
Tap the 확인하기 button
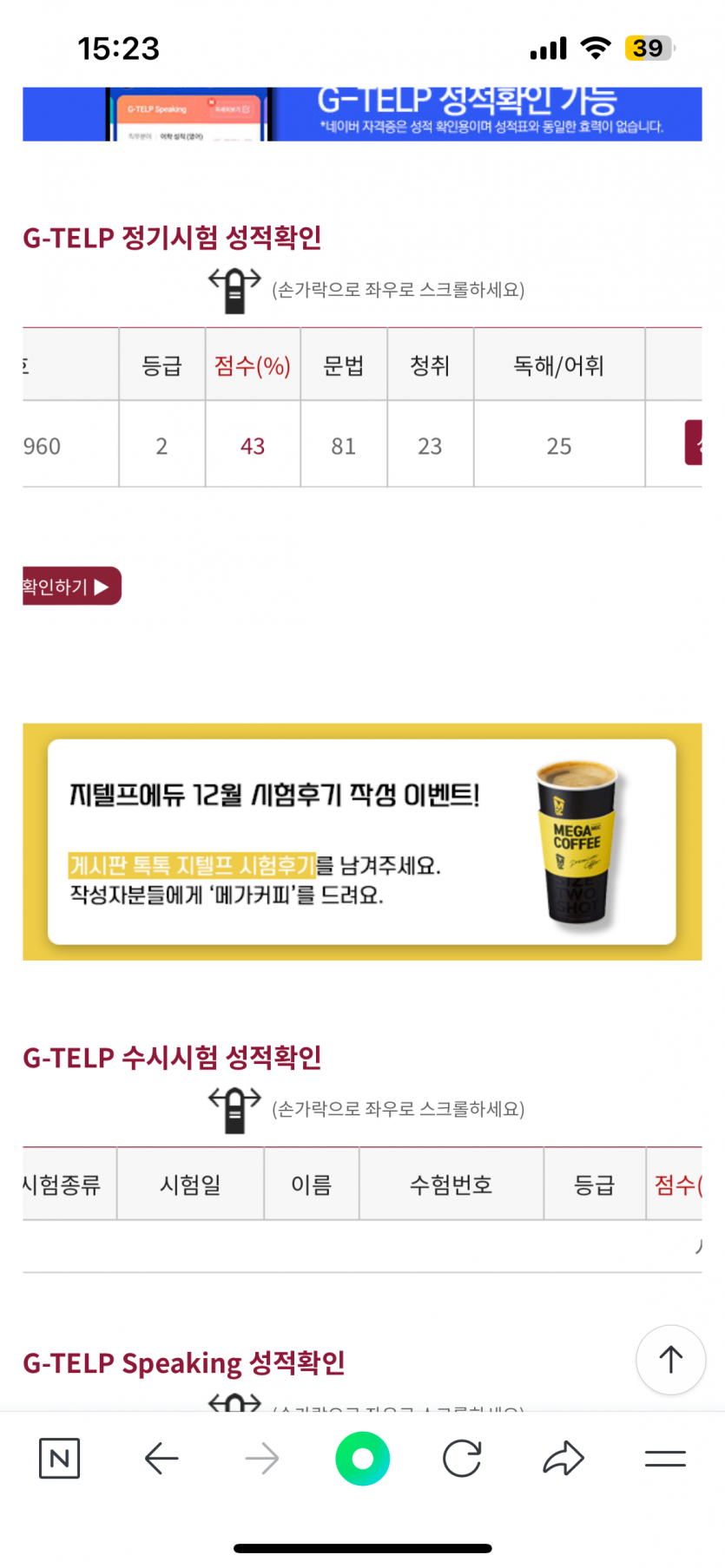coord(71,587)
